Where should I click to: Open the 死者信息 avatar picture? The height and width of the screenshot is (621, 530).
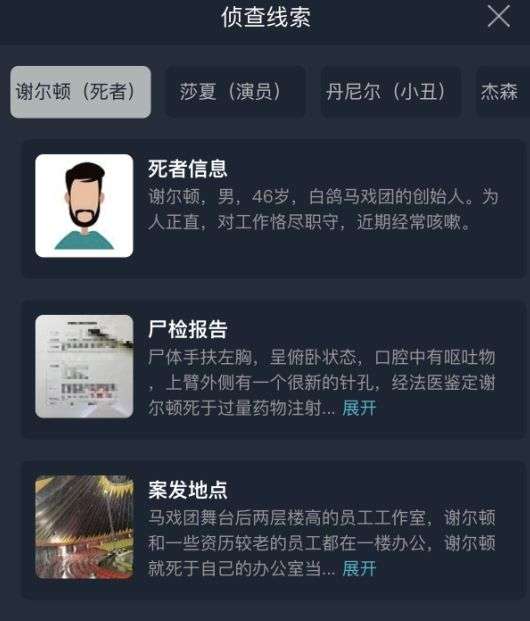point(84,206)
